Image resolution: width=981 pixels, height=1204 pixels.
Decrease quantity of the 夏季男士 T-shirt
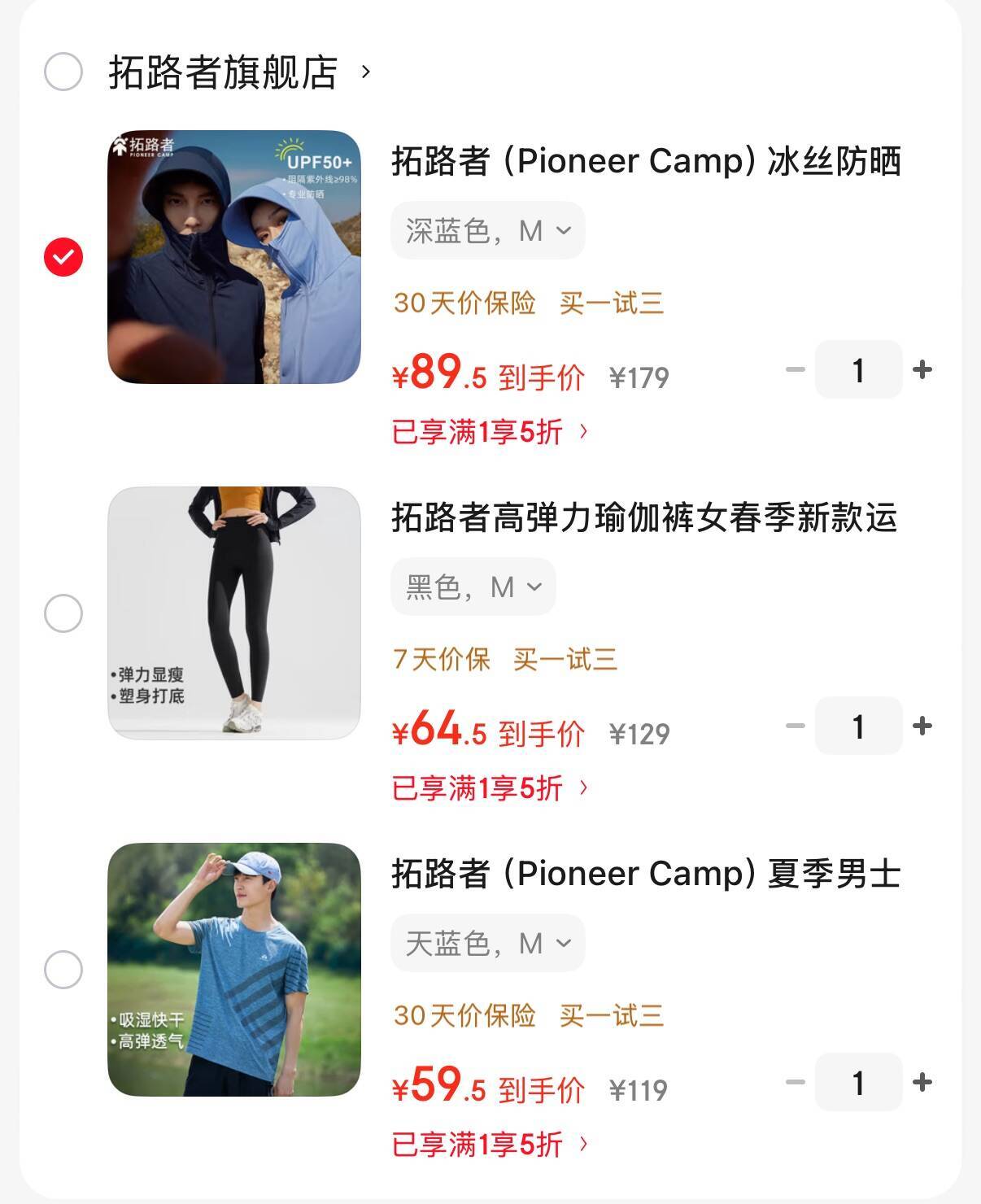pos(796,1082)
